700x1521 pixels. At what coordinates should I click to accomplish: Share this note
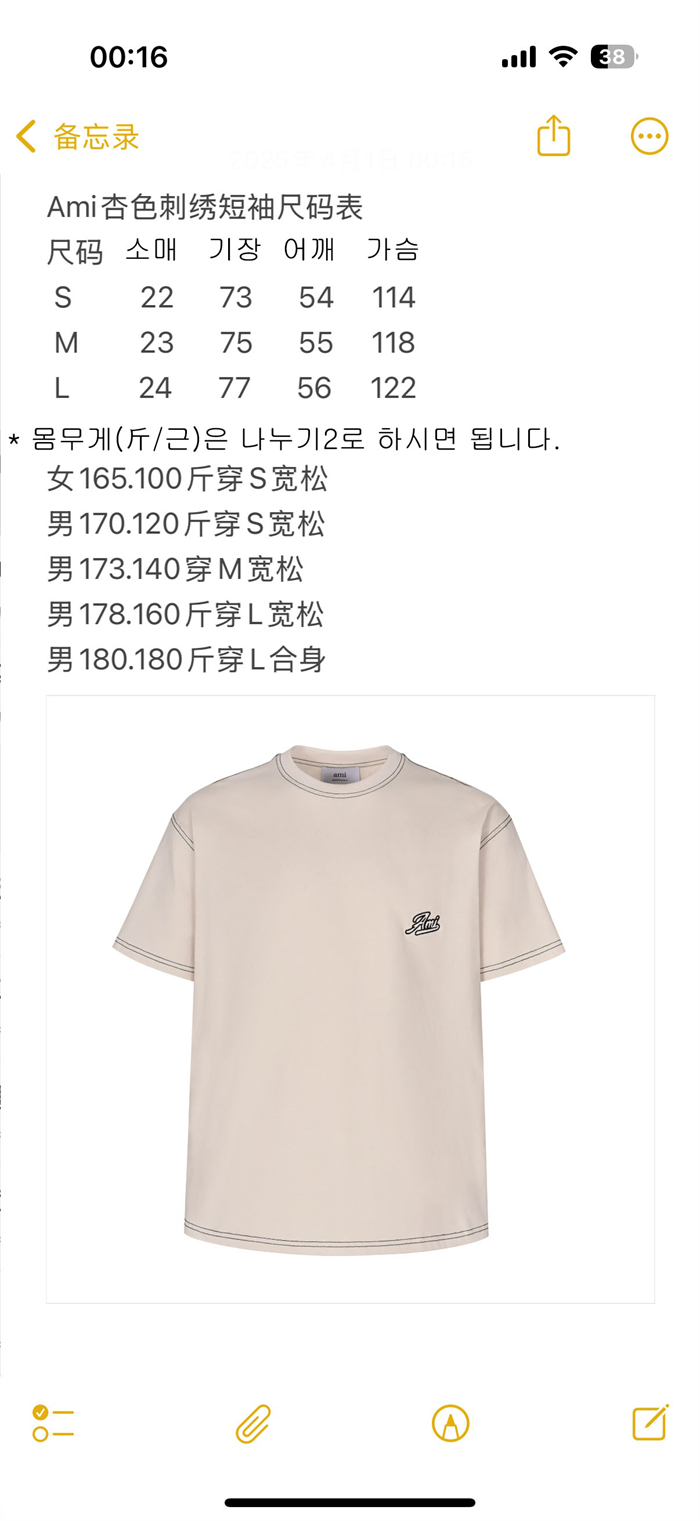pos(553,135)
